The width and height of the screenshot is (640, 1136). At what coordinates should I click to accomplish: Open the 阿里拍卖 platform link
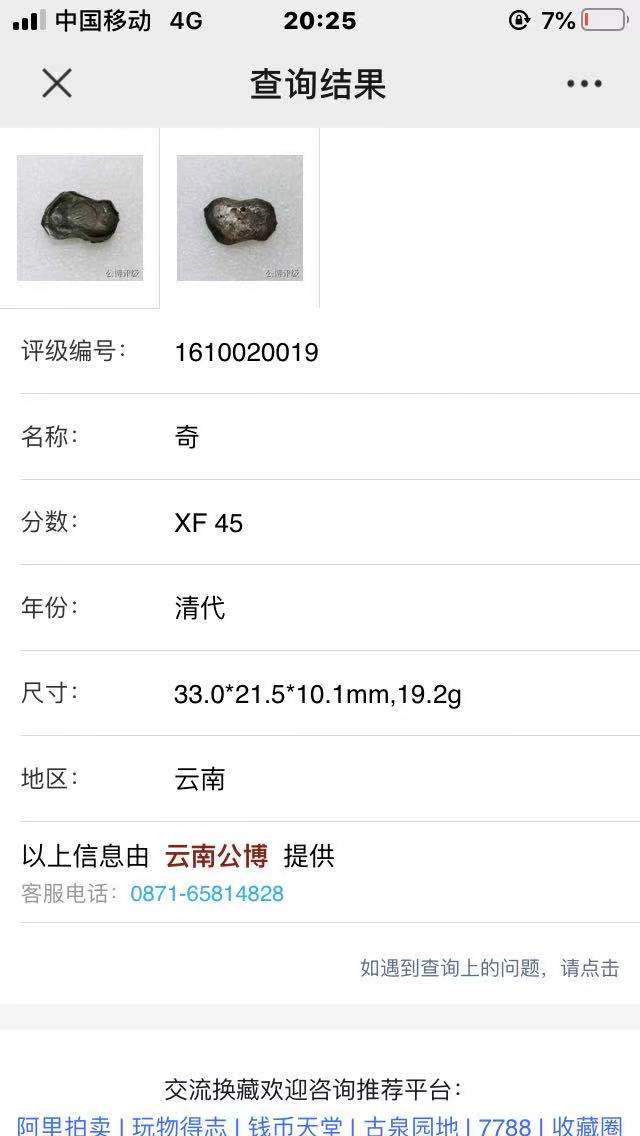click(64, 1126)
